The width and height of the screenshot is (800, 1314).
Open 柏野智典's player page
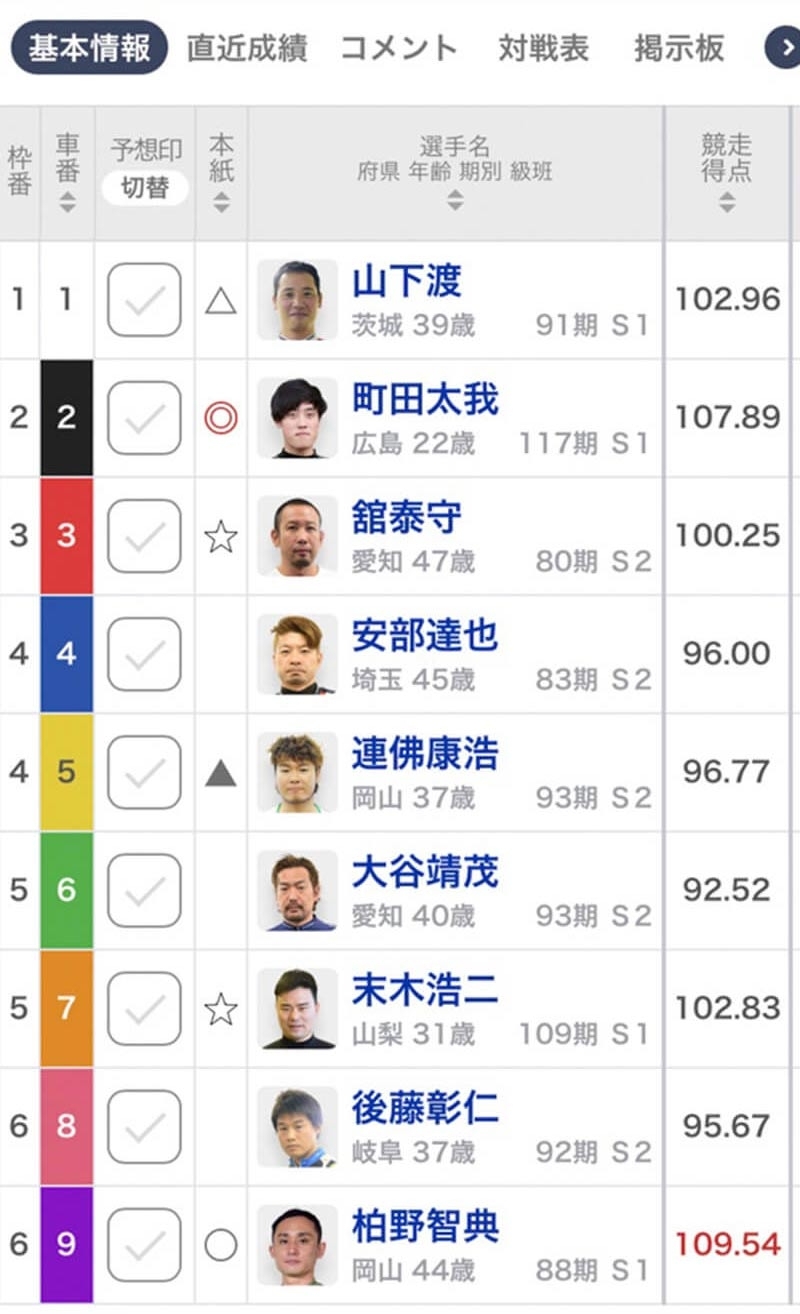click(424, 1226)
